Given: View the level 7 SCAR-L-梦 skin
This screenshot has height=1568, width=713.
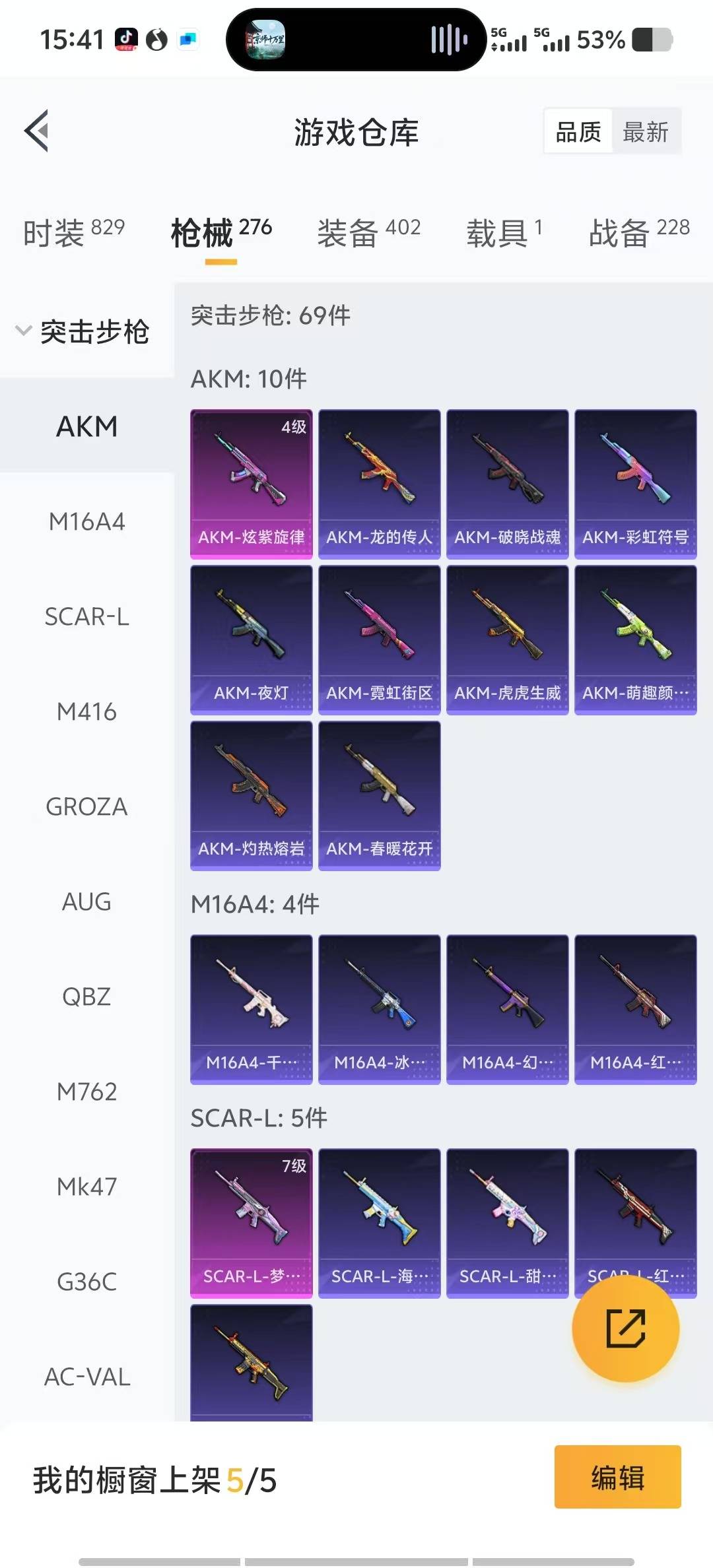Looking at the screenshot, I should (x=251, y=1223).
